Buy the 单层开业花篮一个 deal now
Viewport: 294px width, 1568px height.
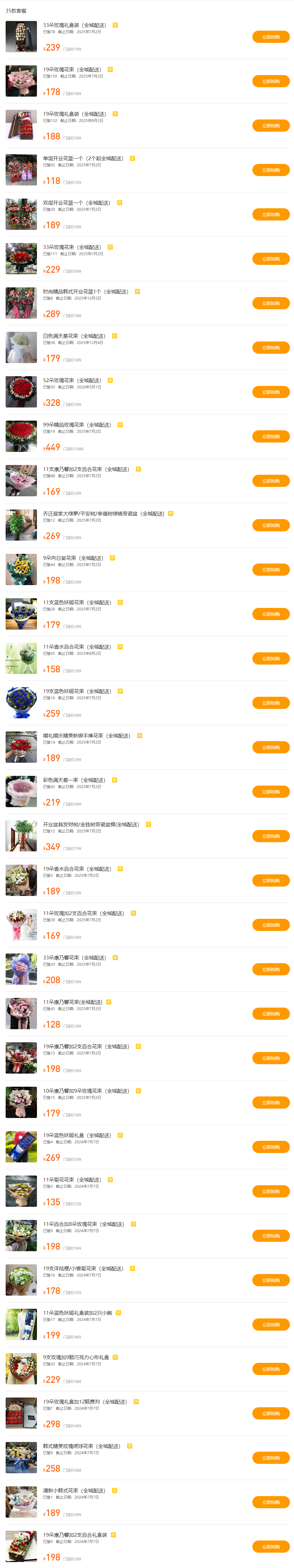tap(271, 170)
